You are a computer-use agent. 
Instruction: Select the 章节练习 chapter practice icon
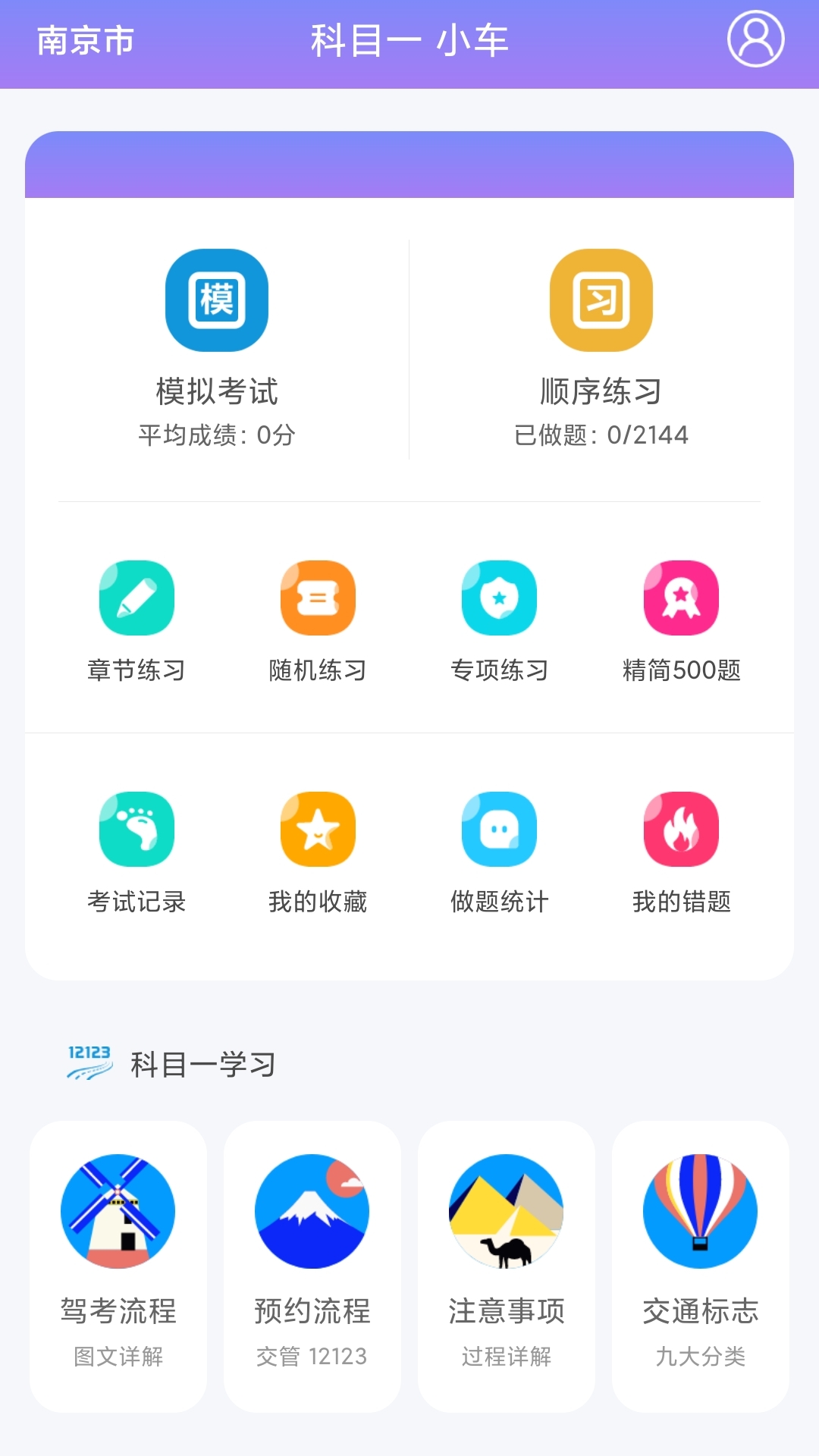[x=136, y=598]
